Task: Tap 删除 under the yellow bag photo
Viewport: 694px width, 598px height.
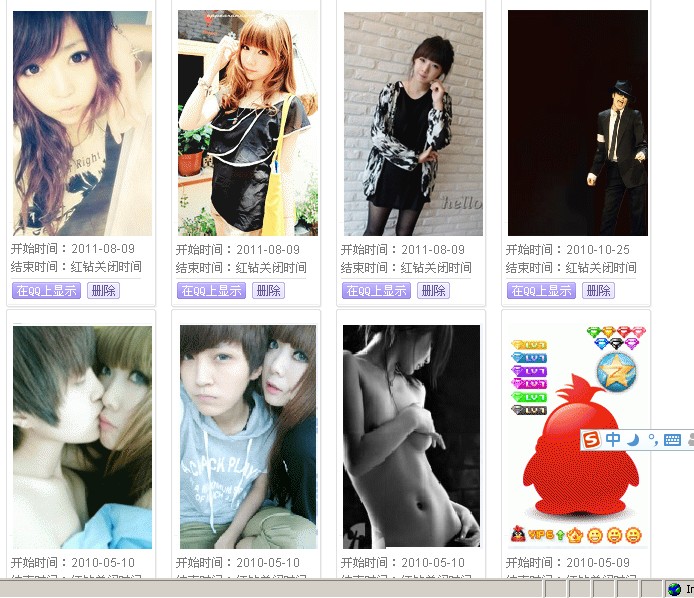Action: (268, 291)
